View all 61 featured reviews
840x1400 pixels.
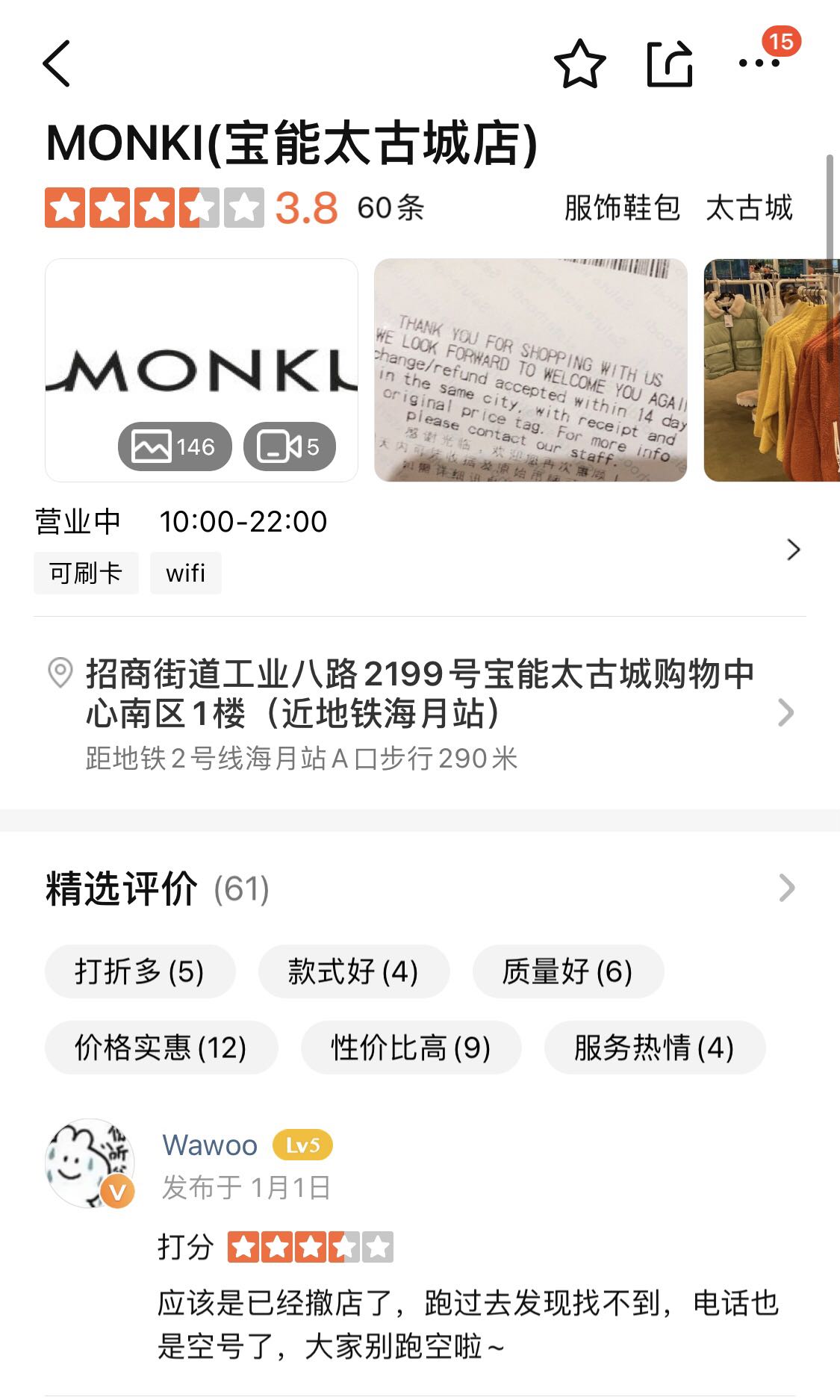pos(785,889)
